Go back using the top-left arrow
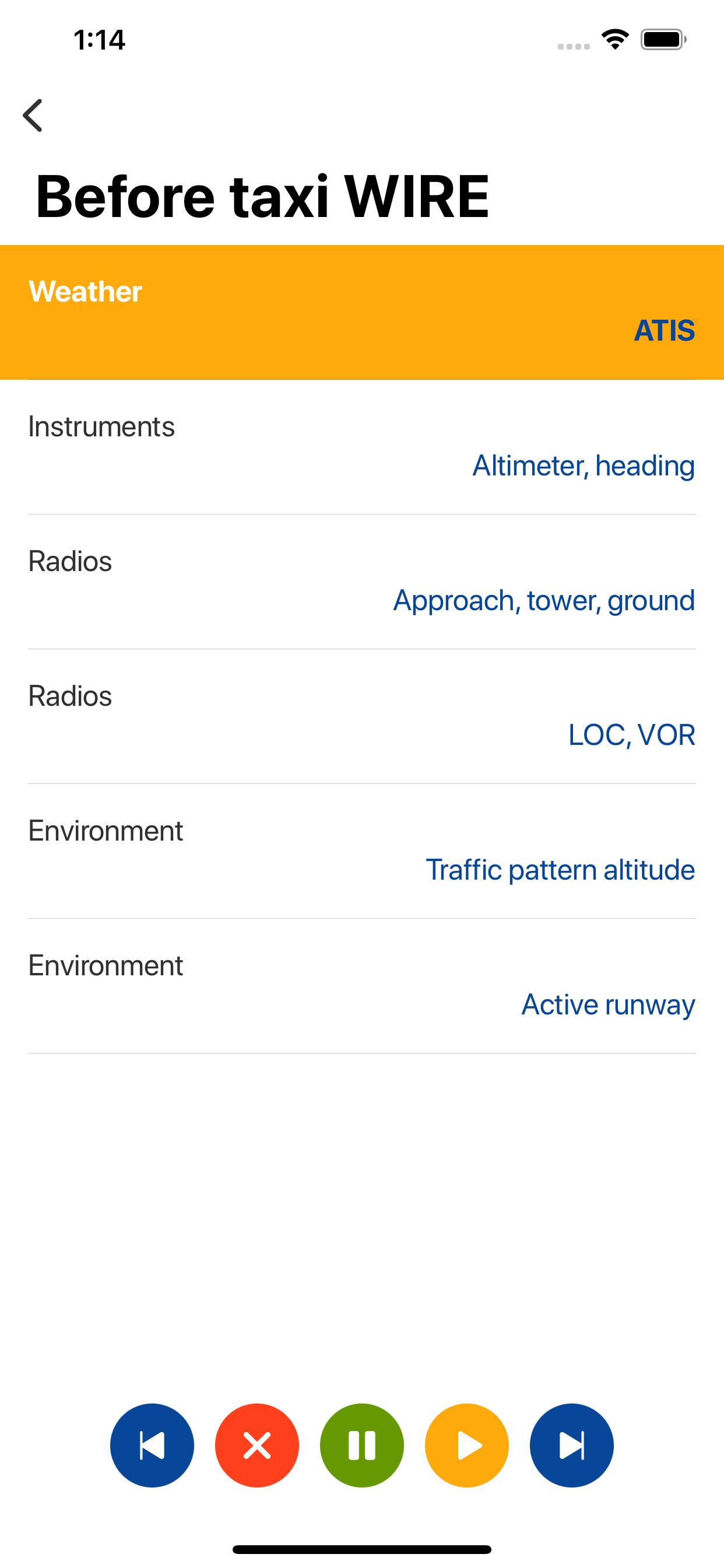This screenshot has height=1568, width=724. 33,116
